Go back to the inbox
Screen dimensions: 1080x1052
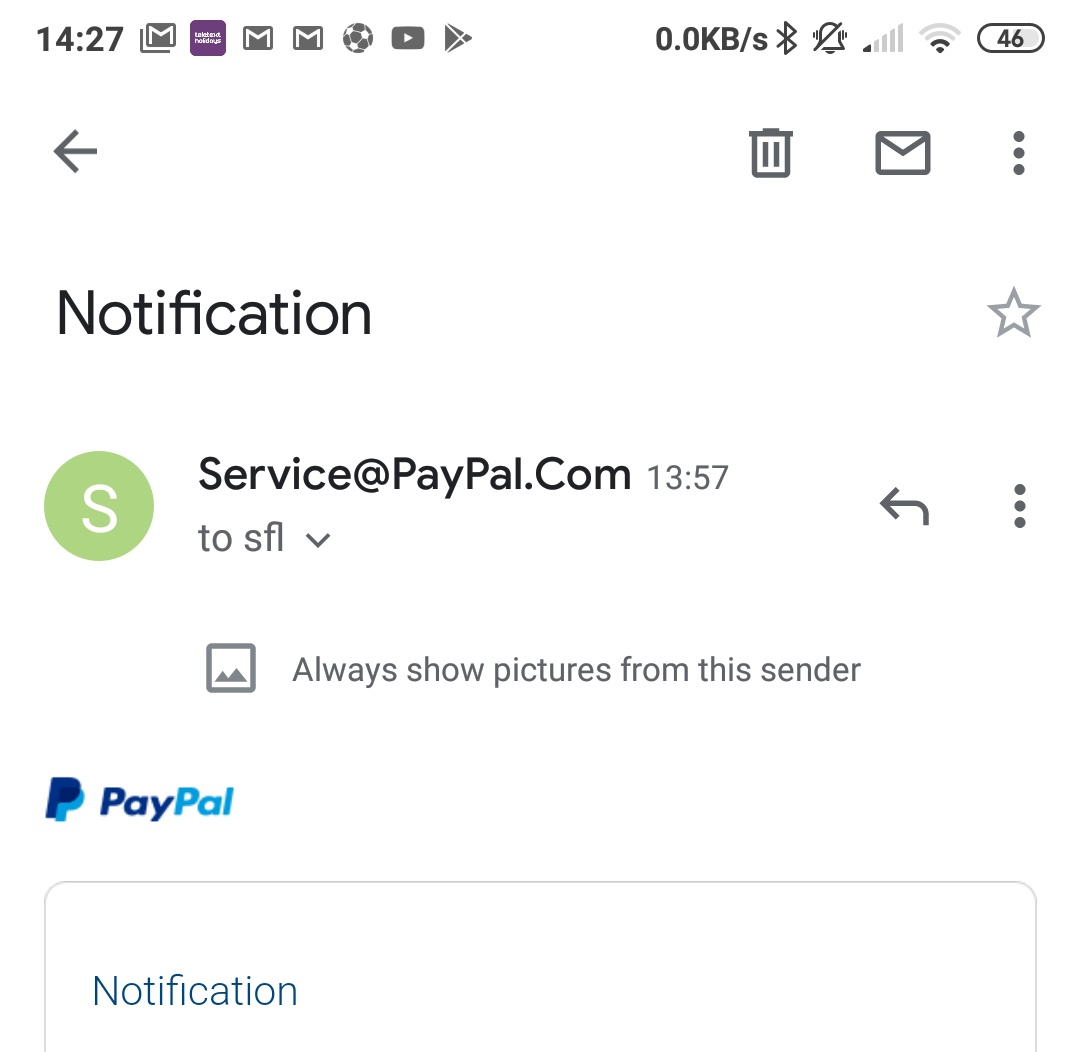[x=76, y=152]
